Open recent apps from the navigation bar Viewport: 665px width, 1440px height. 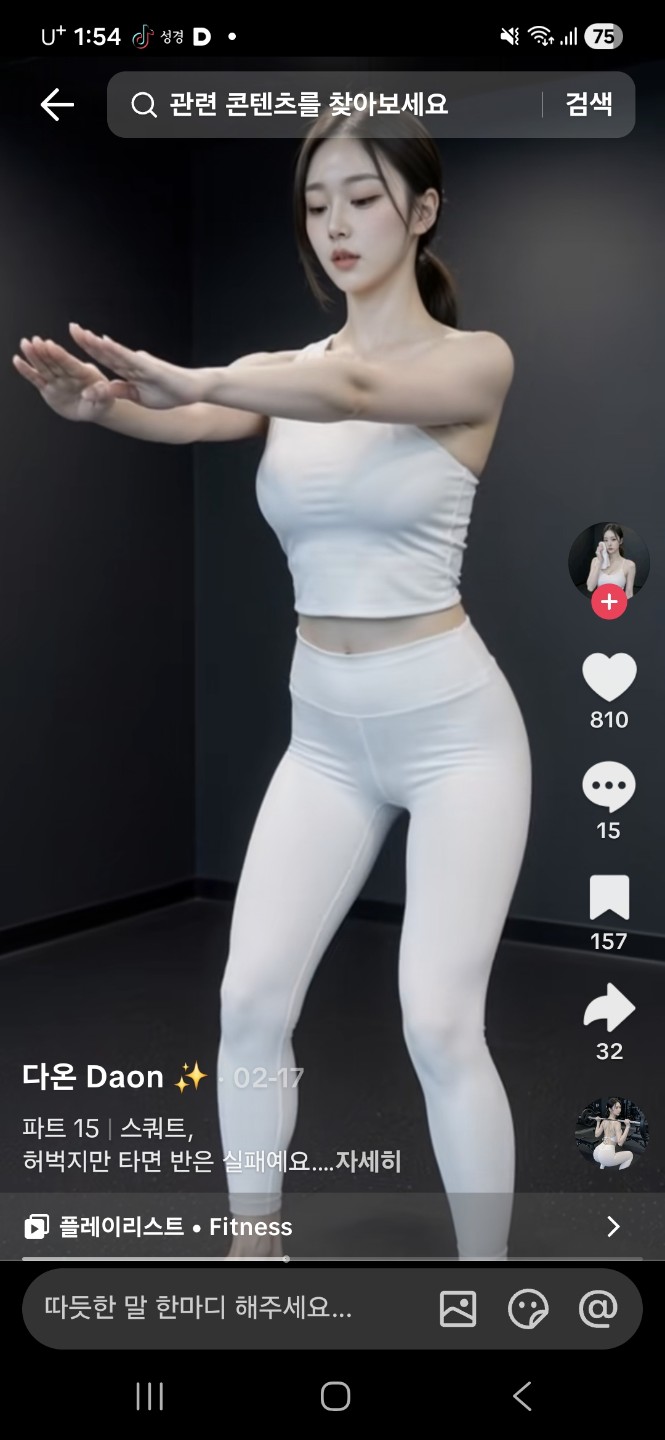149,1397
